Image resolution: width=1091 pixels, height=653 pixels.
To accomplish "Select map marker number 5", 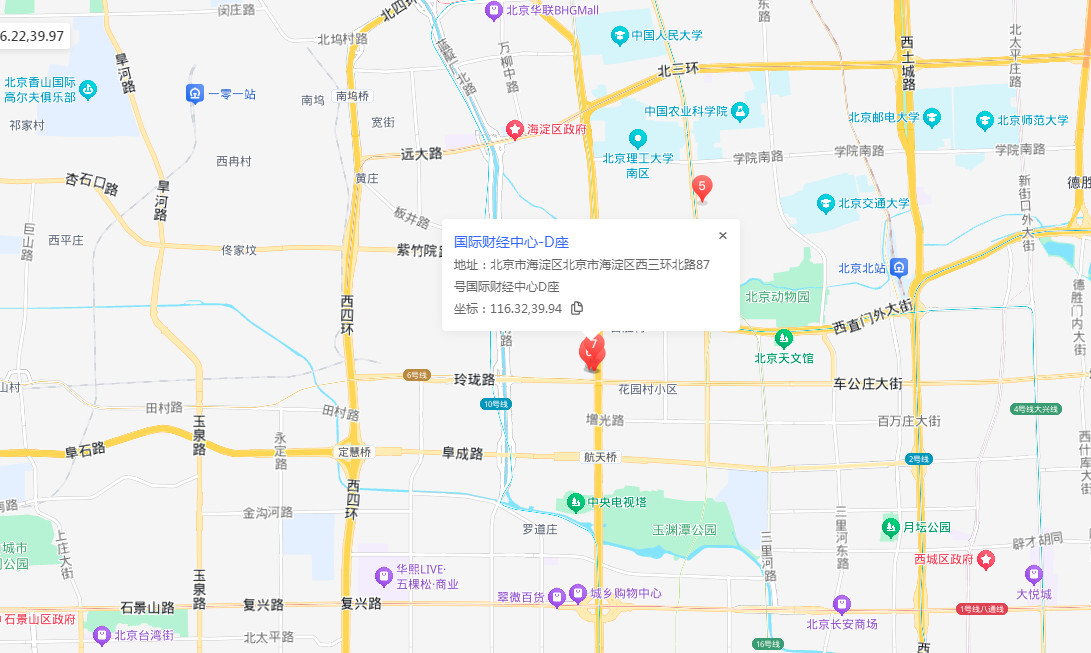I will coord(702,187).
